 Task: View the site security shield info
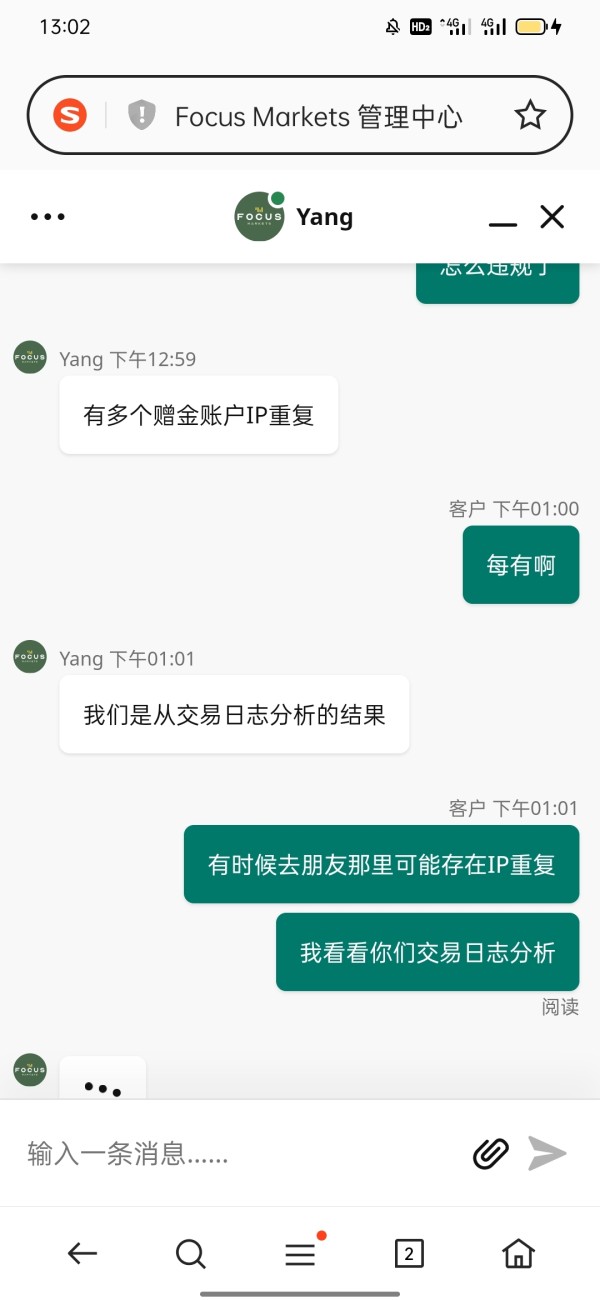tap(142, 116)
